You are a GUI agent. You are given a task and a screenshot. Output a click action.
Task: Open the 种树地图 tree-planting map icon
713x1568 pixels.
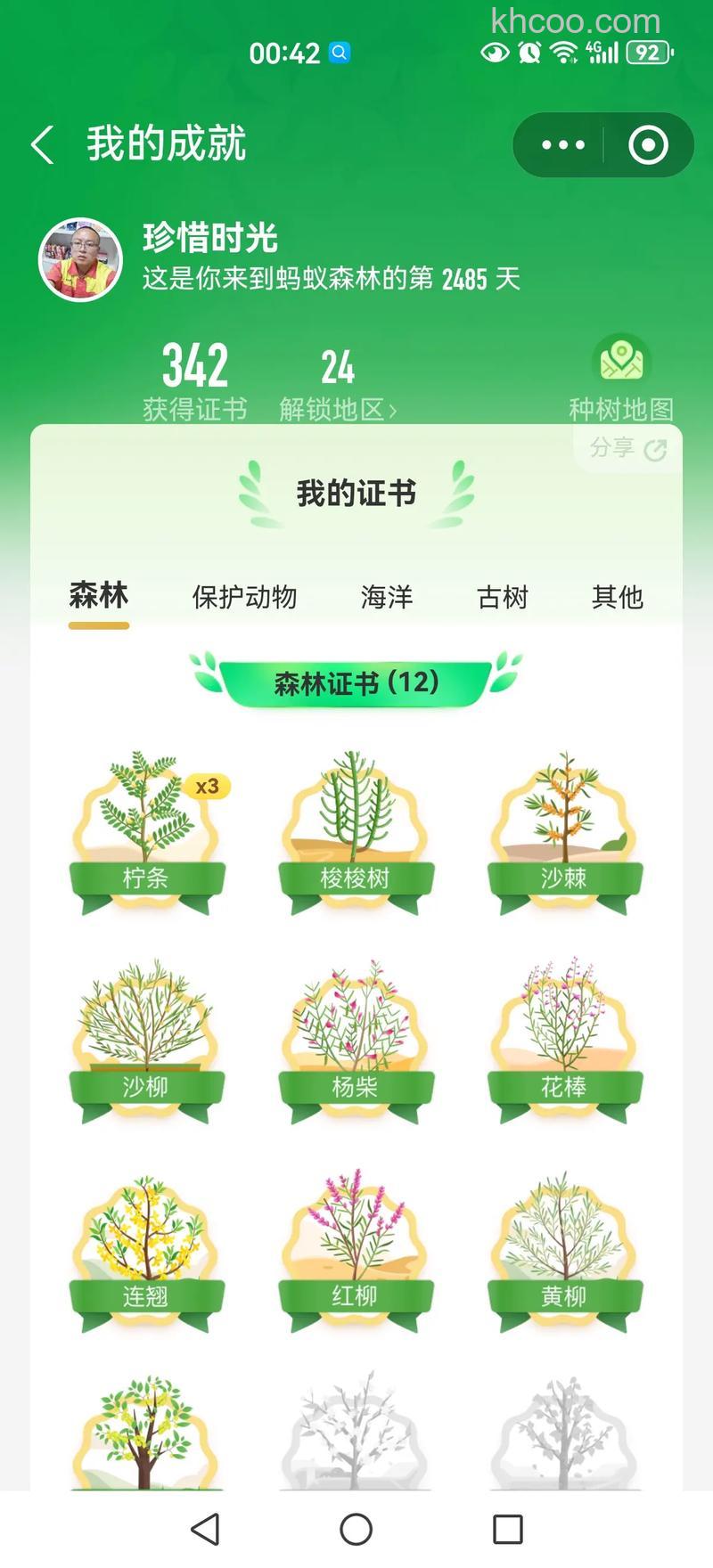pyautogui.click(x=623, y=361)
